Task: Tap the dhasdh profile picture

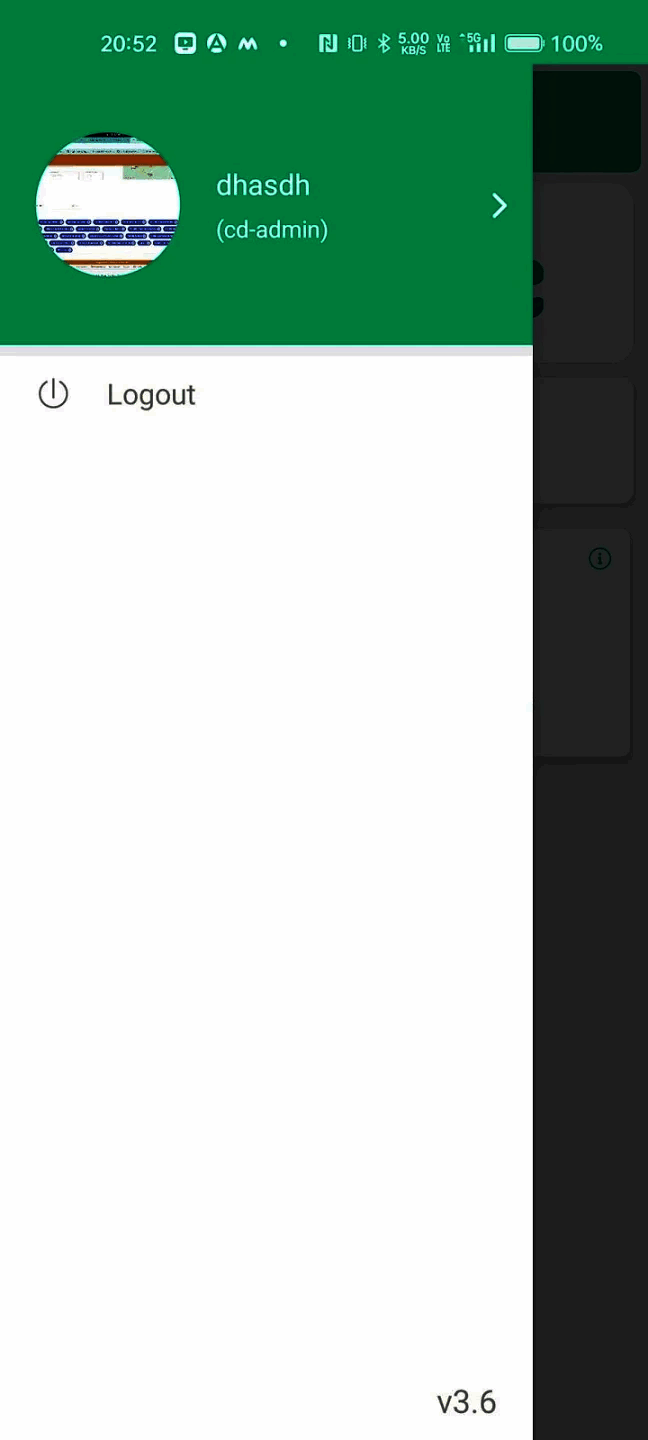Action: coord(108,205)
